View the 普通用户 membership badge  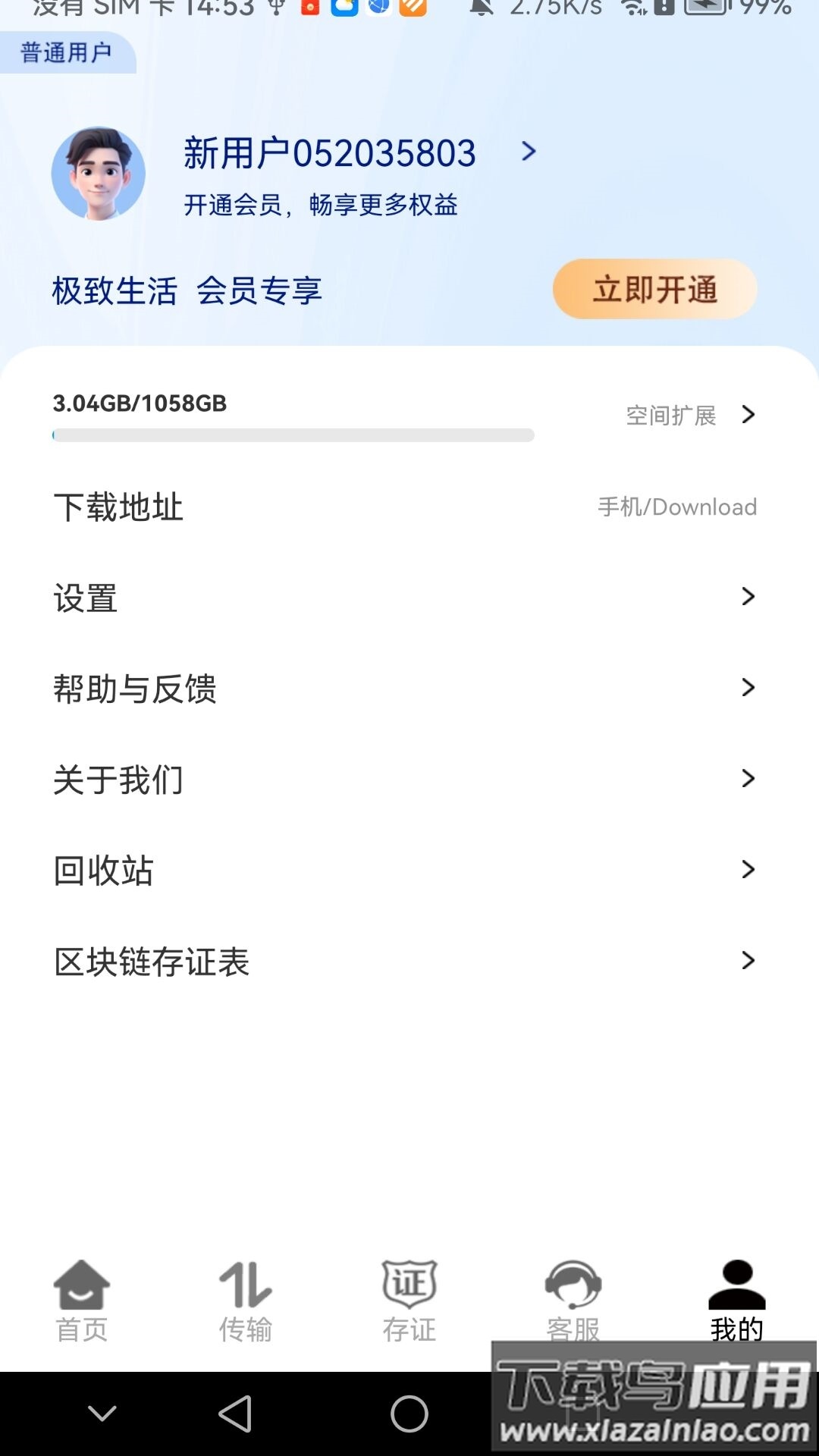64,52
